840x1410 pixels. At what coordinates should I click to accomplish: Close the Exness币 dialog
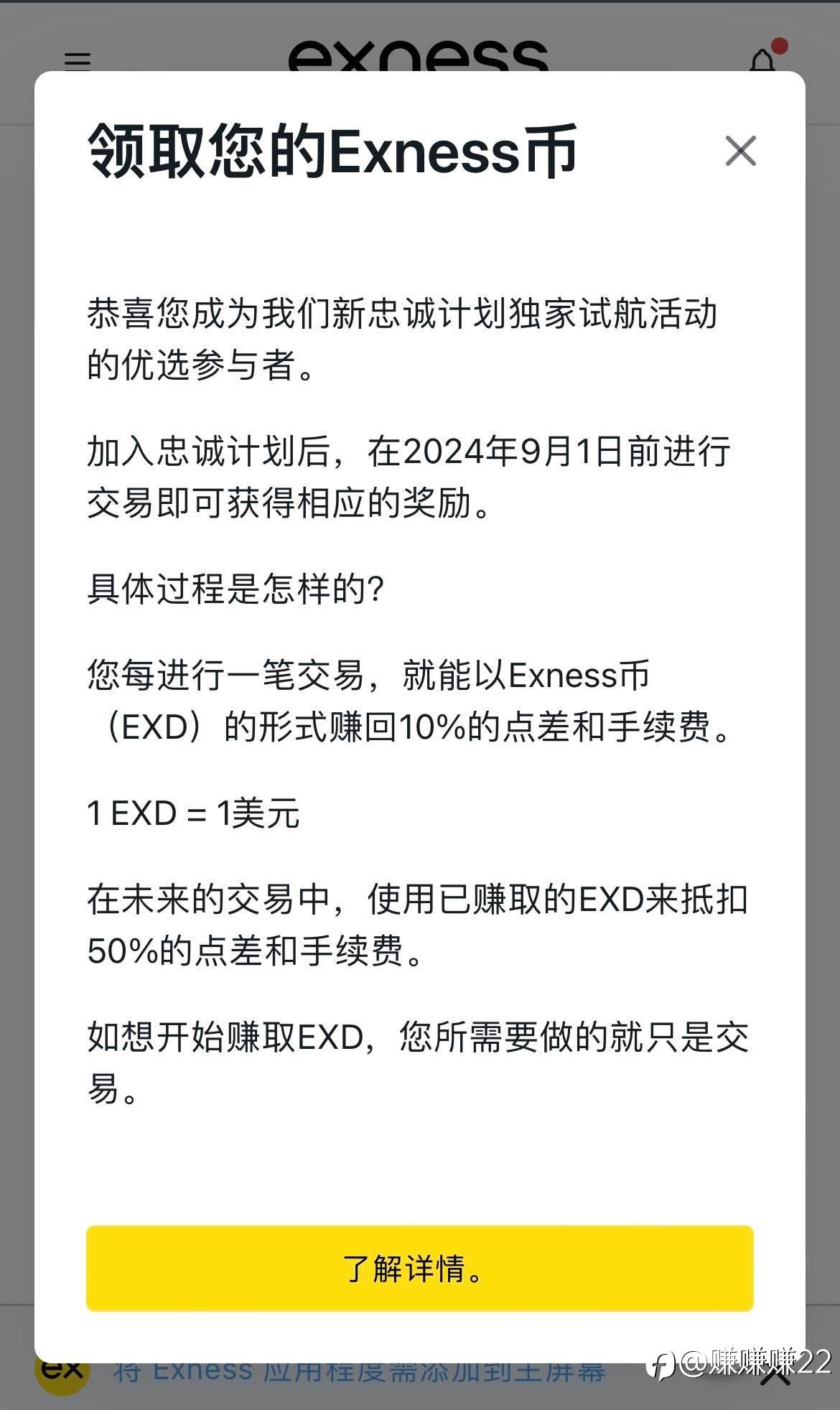740,151
